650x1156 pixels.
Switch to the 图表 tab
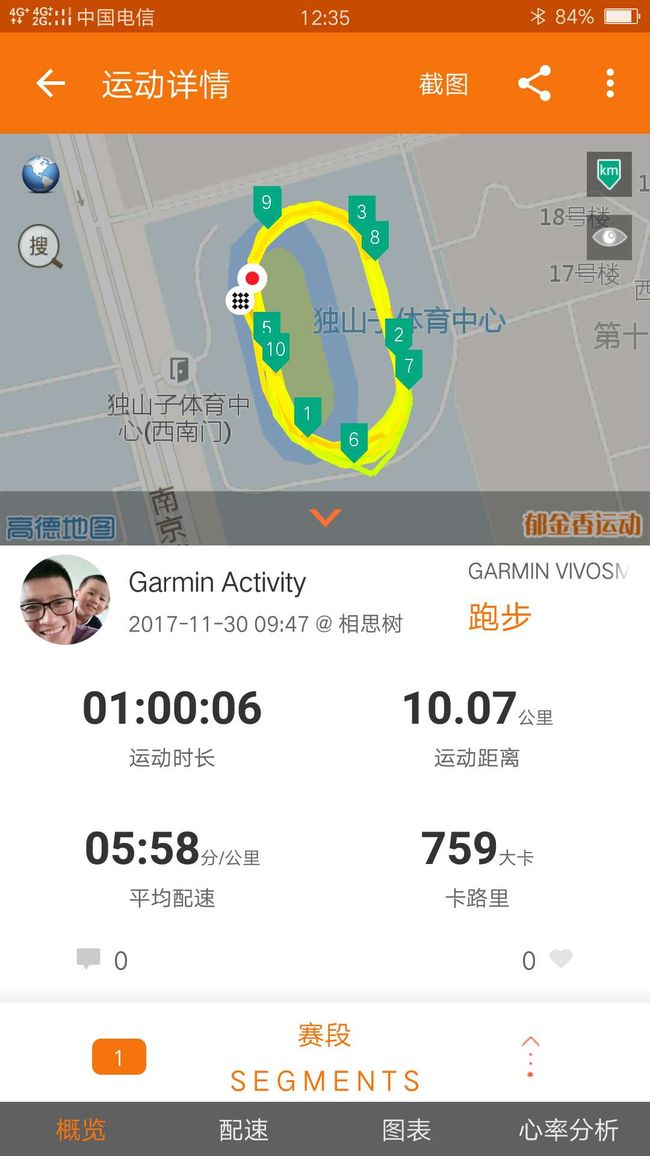407,1129
